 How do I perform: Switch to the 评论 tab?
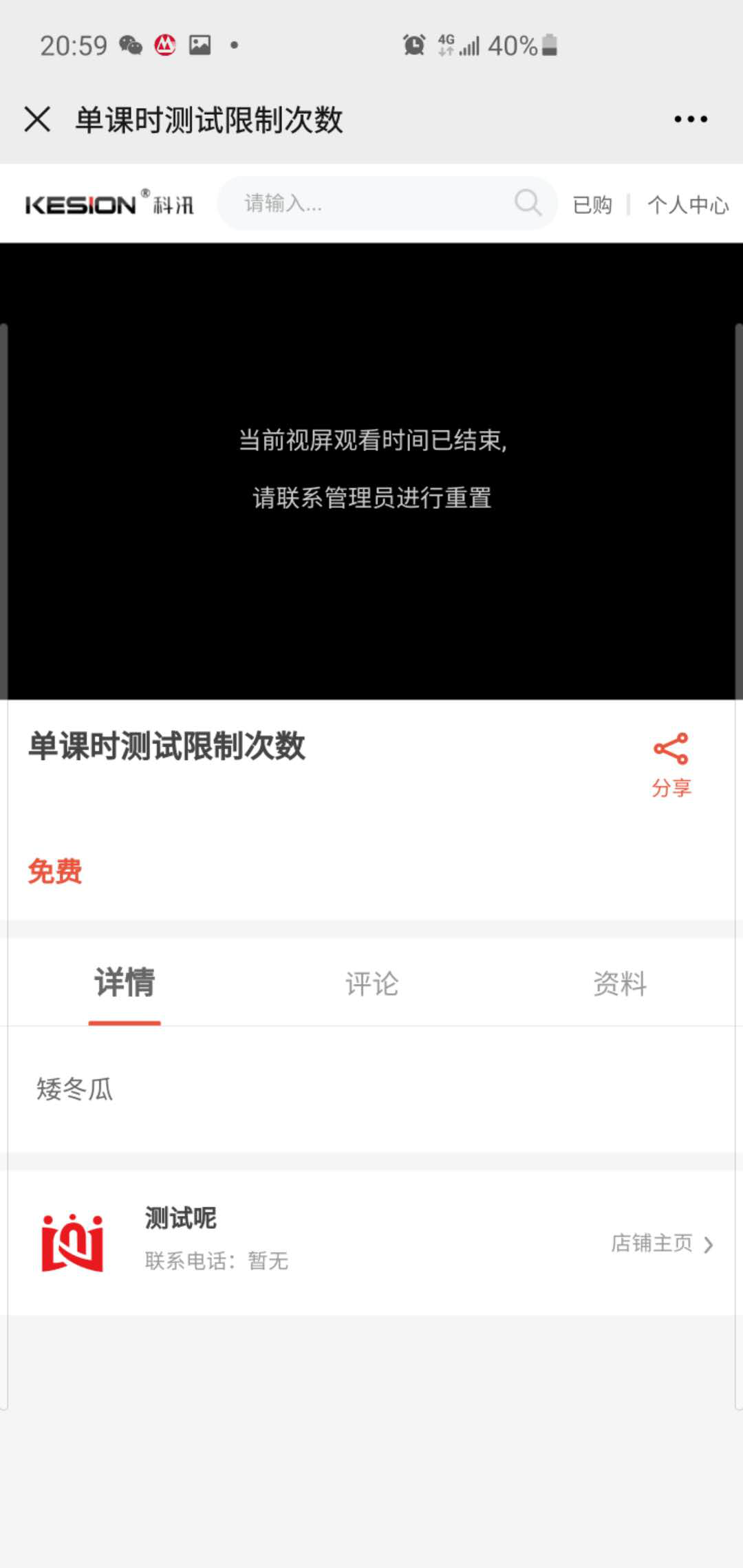pos(371,985)
